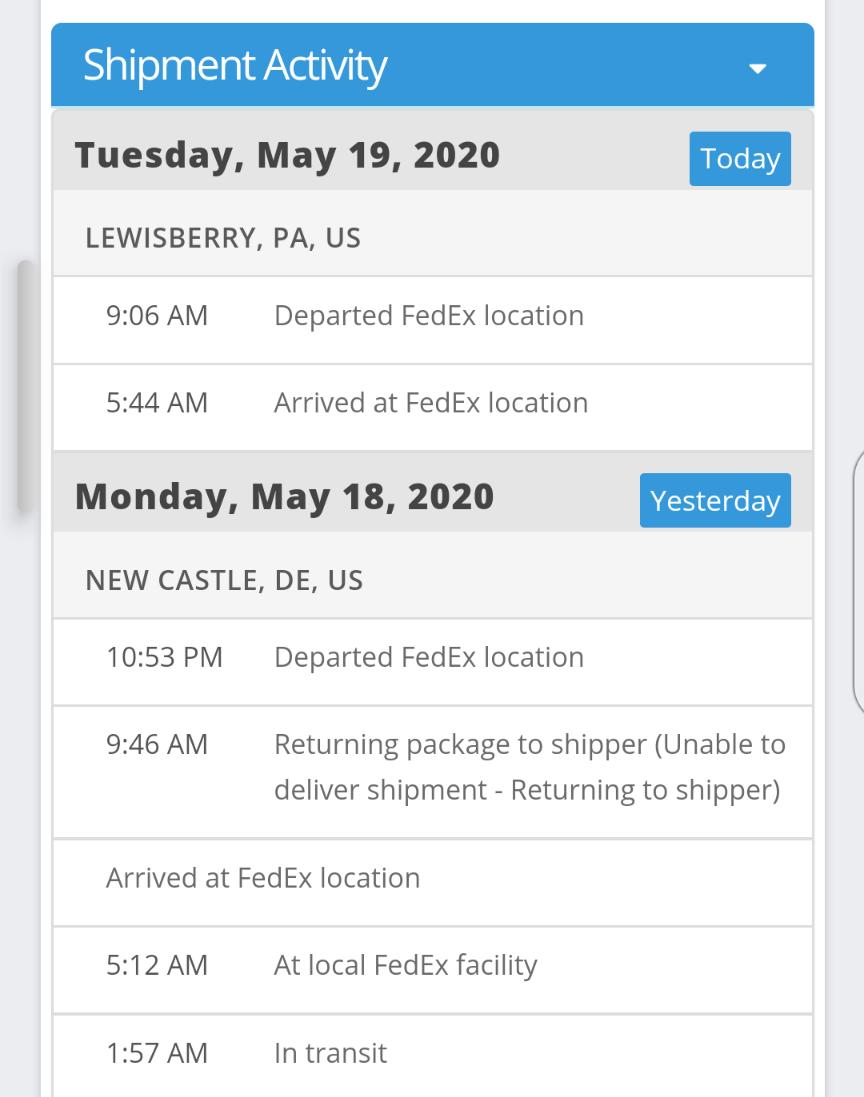This screenshot has width=864, height=1097.
Task: Collapse the Shipment Activity section
Action: click(757, 68)
